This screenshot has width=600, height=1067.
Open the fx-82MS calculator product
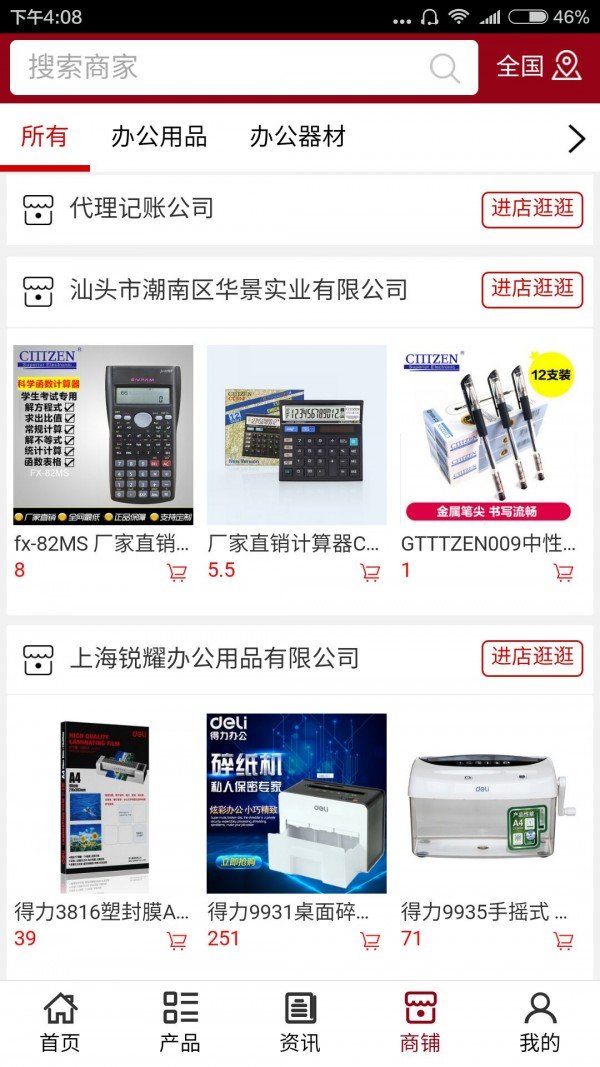point(103,435)
